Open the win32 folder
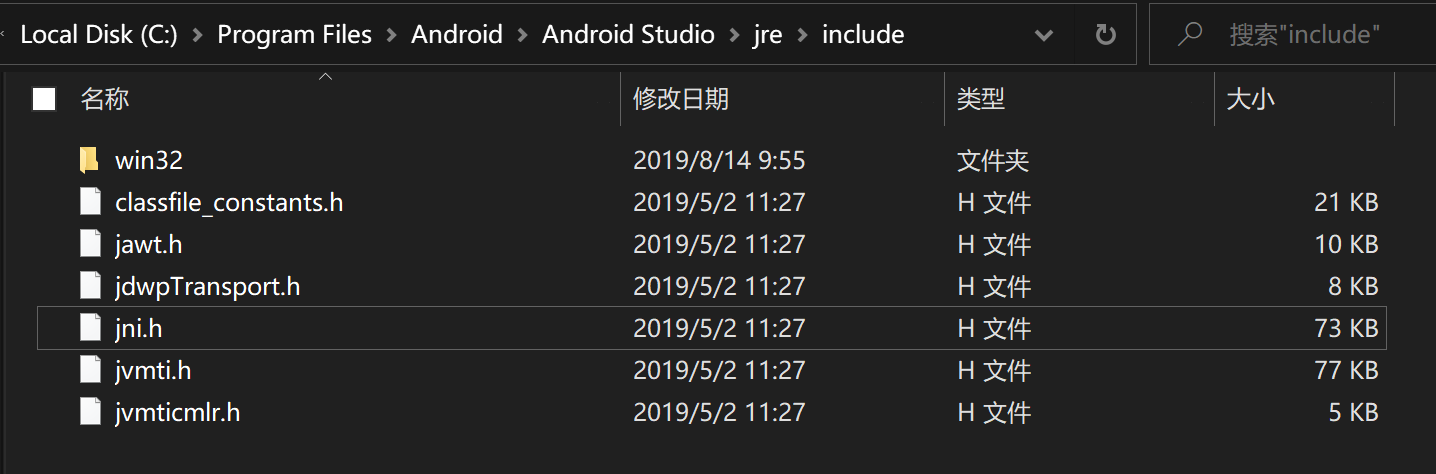The image size is (1436, 474). pyautogui.click(x=148, y=160)
